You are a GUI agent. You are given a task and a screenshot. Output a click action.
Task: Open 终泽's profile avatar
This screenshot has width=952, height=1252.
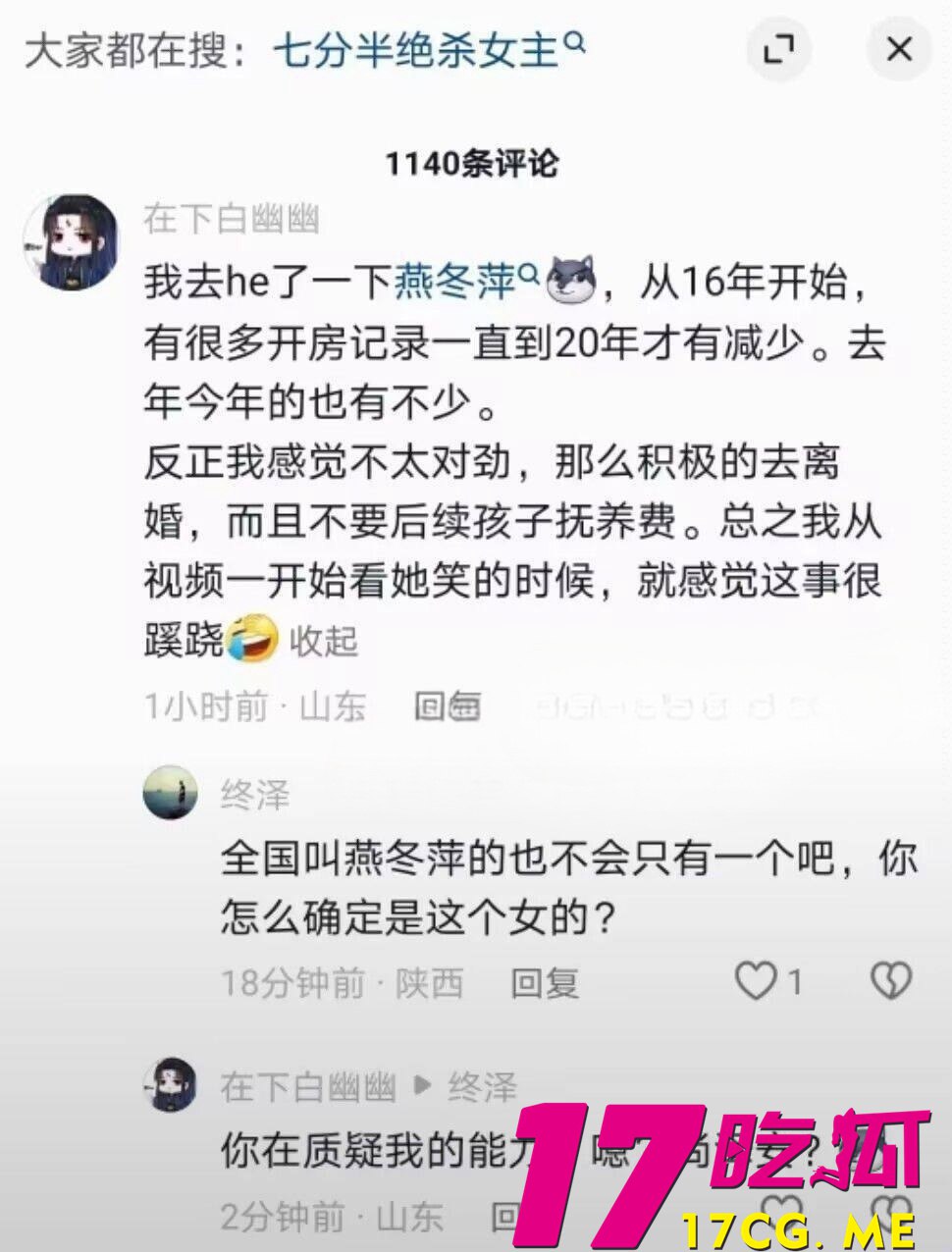pyautogui.click(x=171, y=792)
